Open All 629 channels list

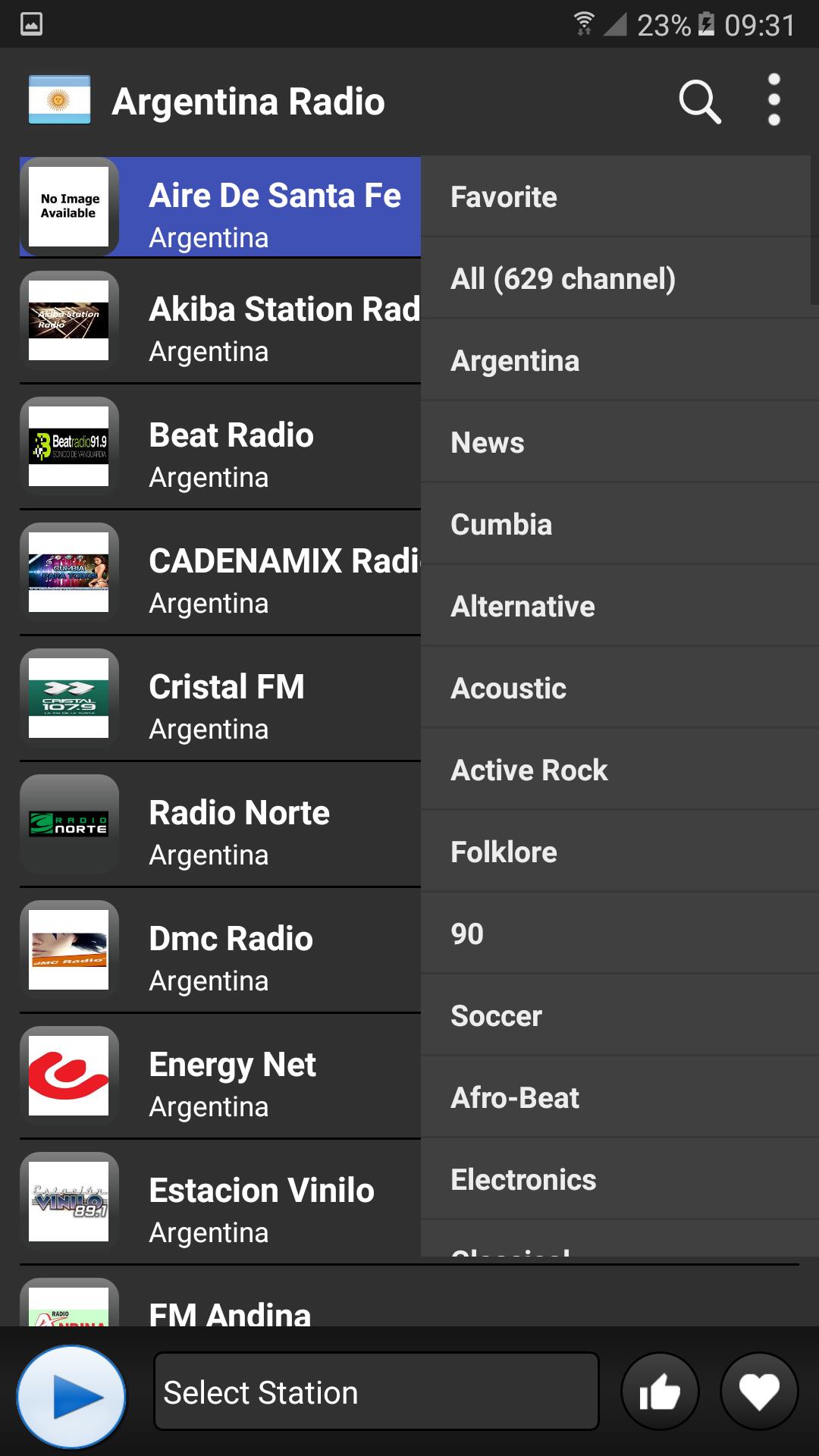[618, 278]
